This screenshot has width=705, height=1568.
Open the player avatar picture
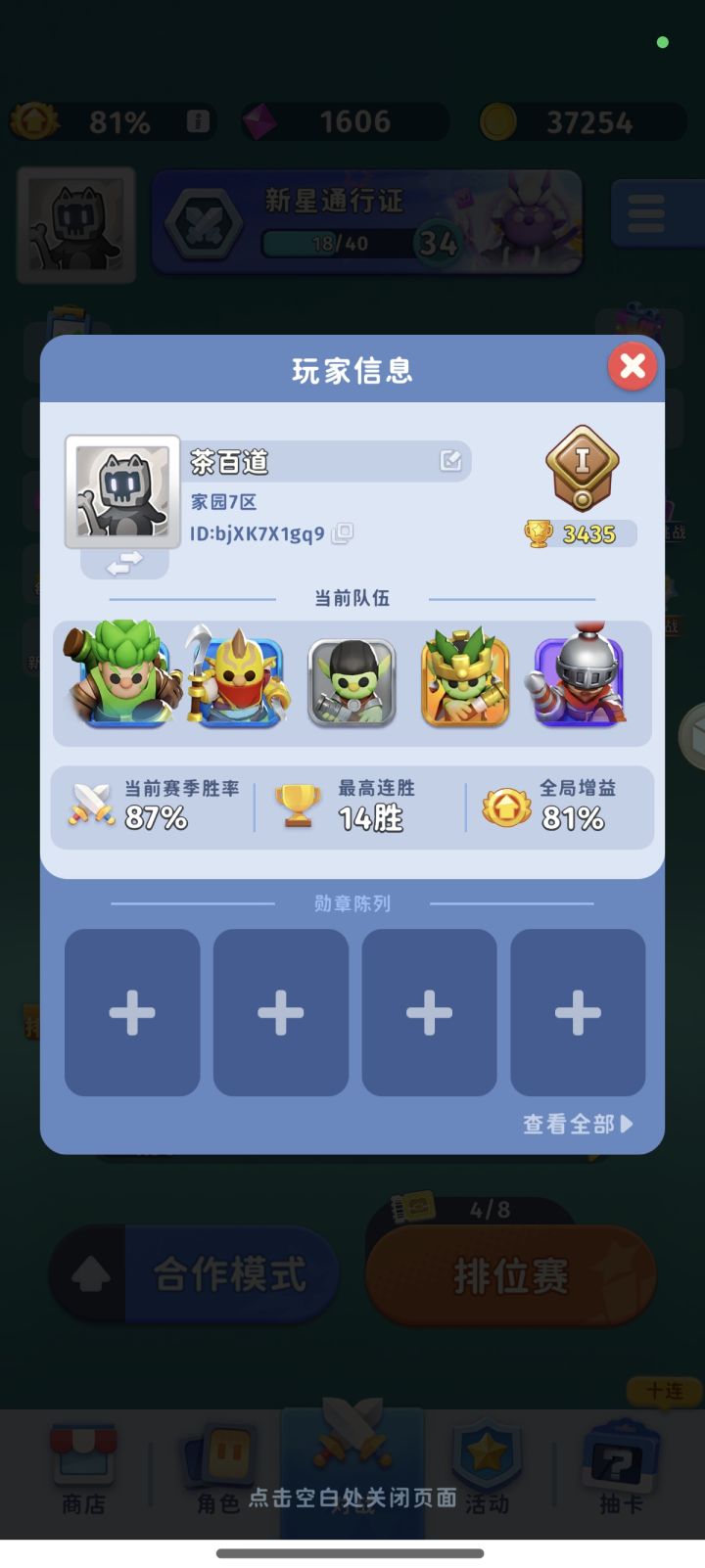pyautogui.click(x=122, y=491)
